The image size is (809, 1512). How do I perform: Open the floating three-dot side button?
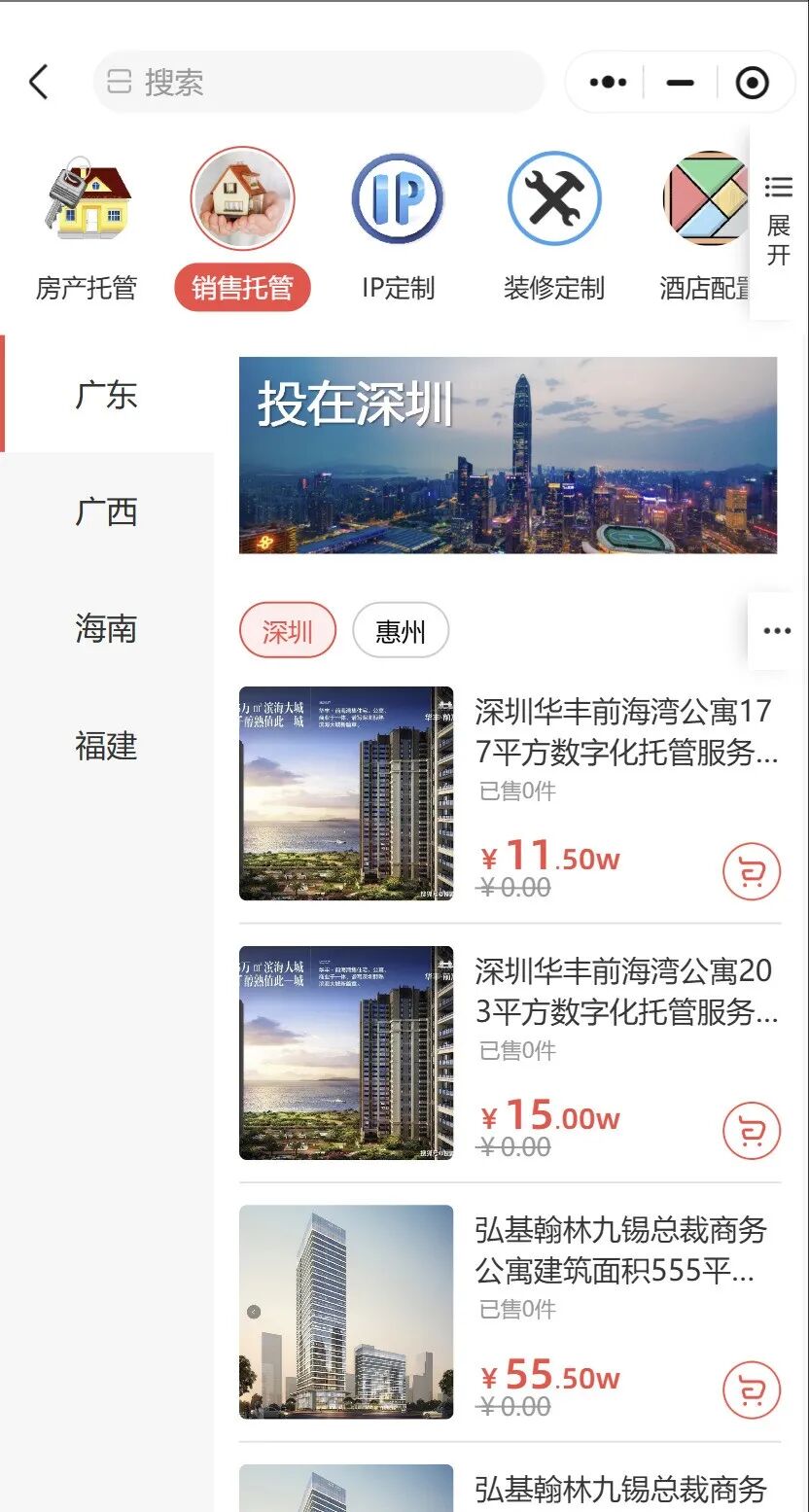777,631
